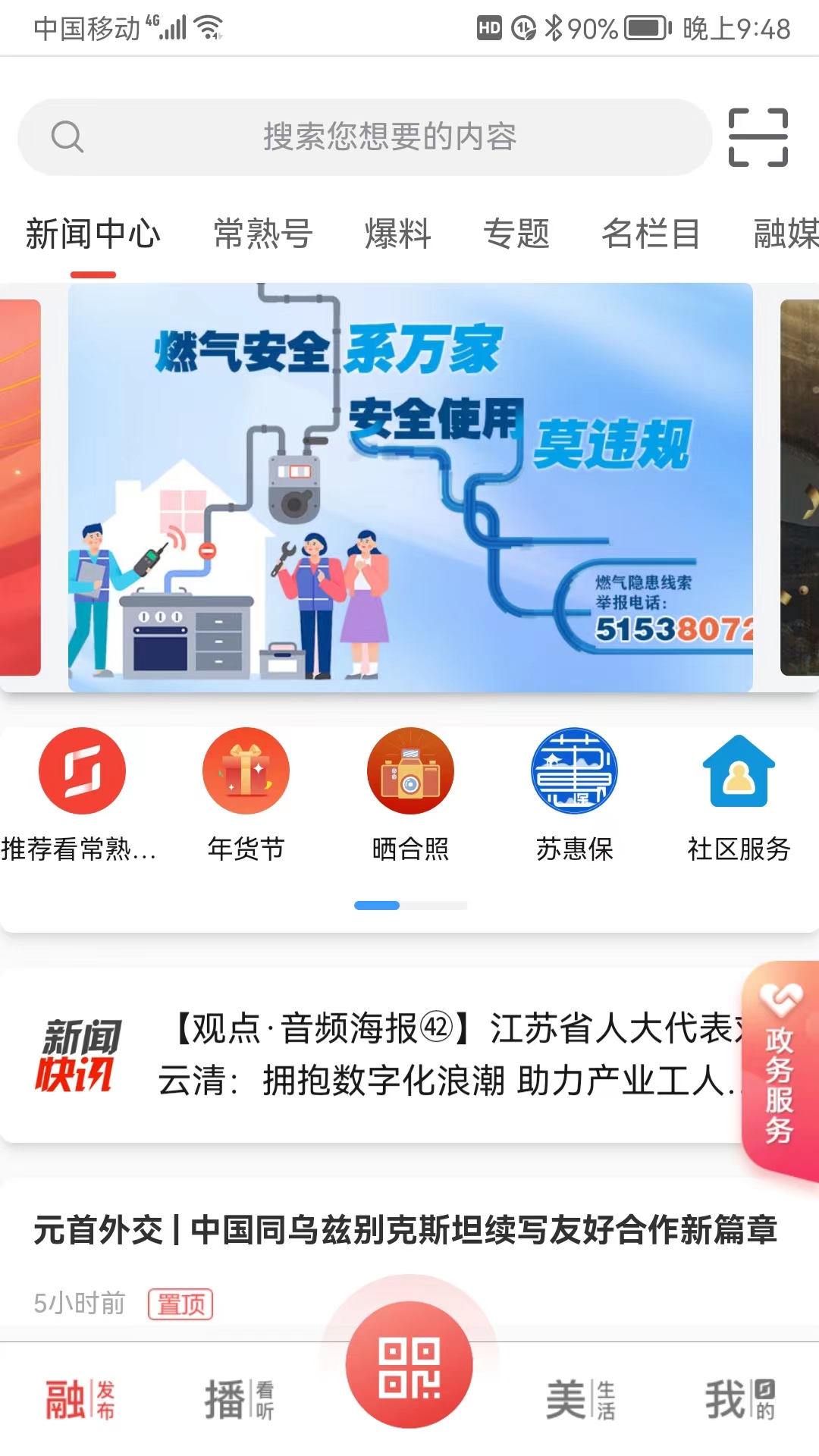This screenshot has width=819, height=1456.
Task: Open the 新闻快讯 headline about 江苏省人大代表
Action: 447,1055
